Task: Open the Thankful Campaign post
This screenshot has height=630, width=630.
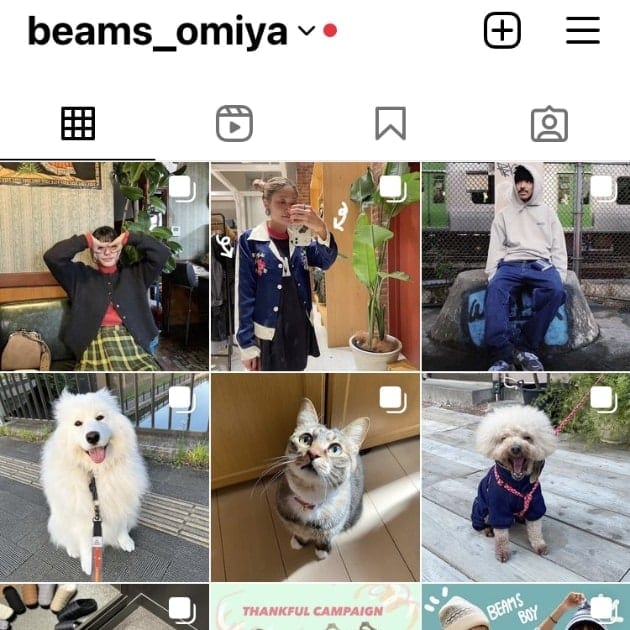Action: click(x=314, y=608)
